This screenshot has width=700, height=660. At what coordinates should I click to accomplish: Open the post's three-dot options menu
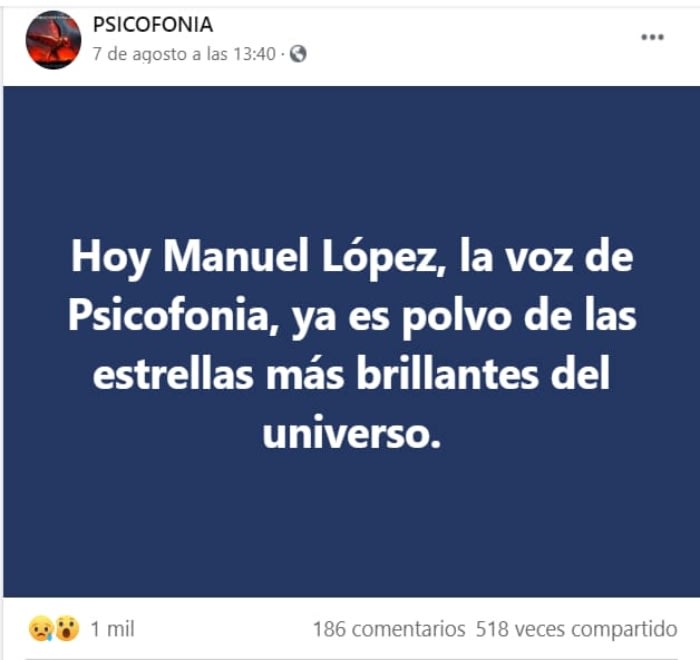tap(652, 37)
